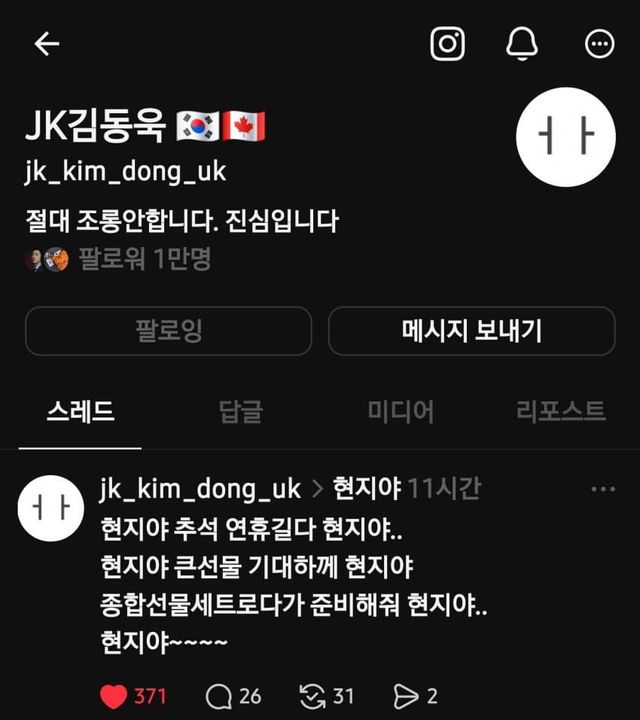Screen dimensions: 640x720
Task: Repost the 현지야 post
Action: pos(314,696)
